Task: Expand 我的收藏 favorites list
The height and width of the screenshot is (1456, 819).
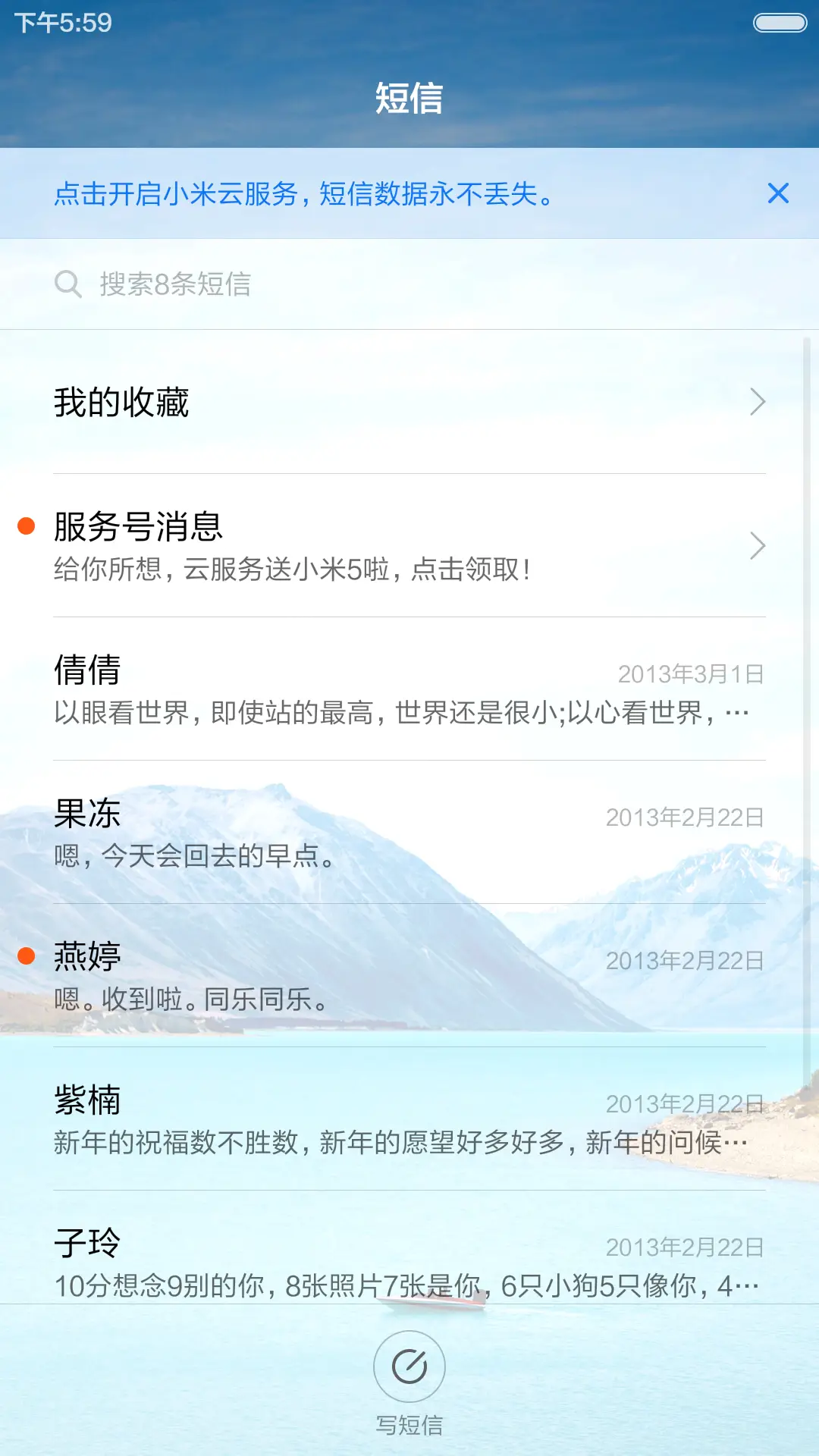Action: coord(409,403)
